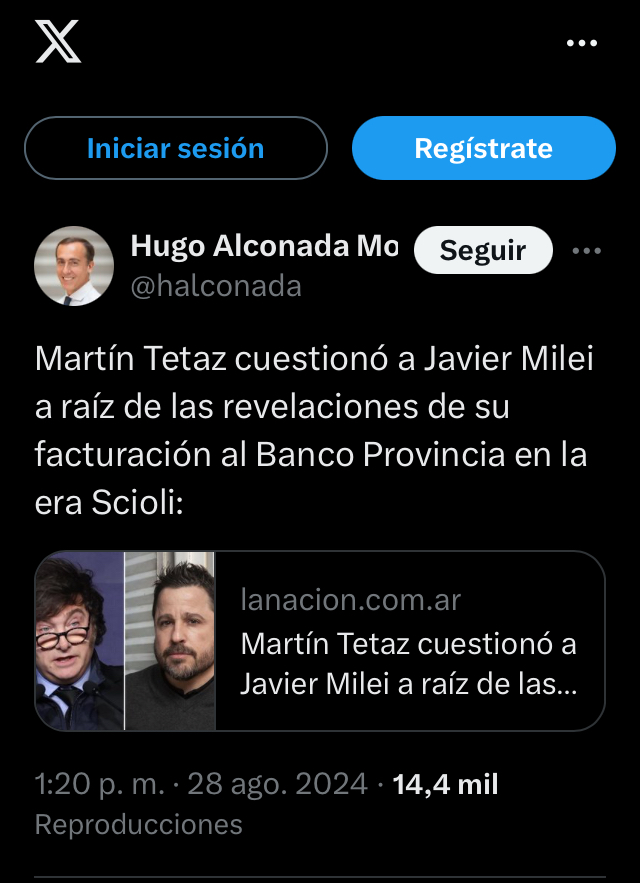Image resolution: width=640 pixels, height=883 pixels.
Task: Follow Hugo Alconada with Seguir button
Action: [x=483, y=250]
